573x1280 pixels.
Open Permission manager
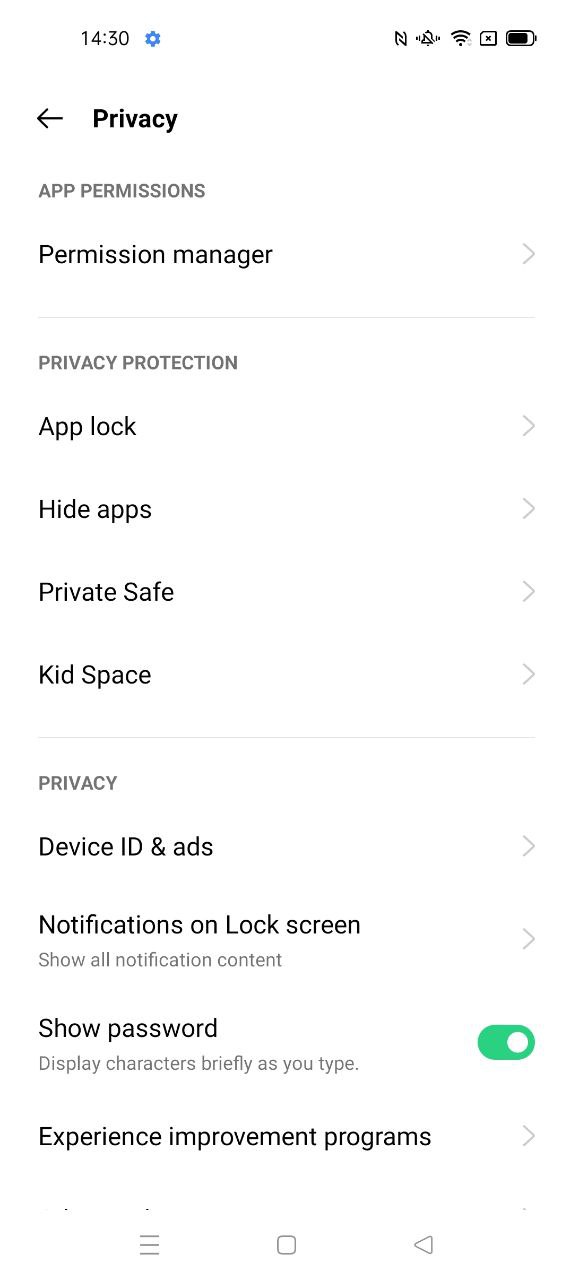[286, 255]
